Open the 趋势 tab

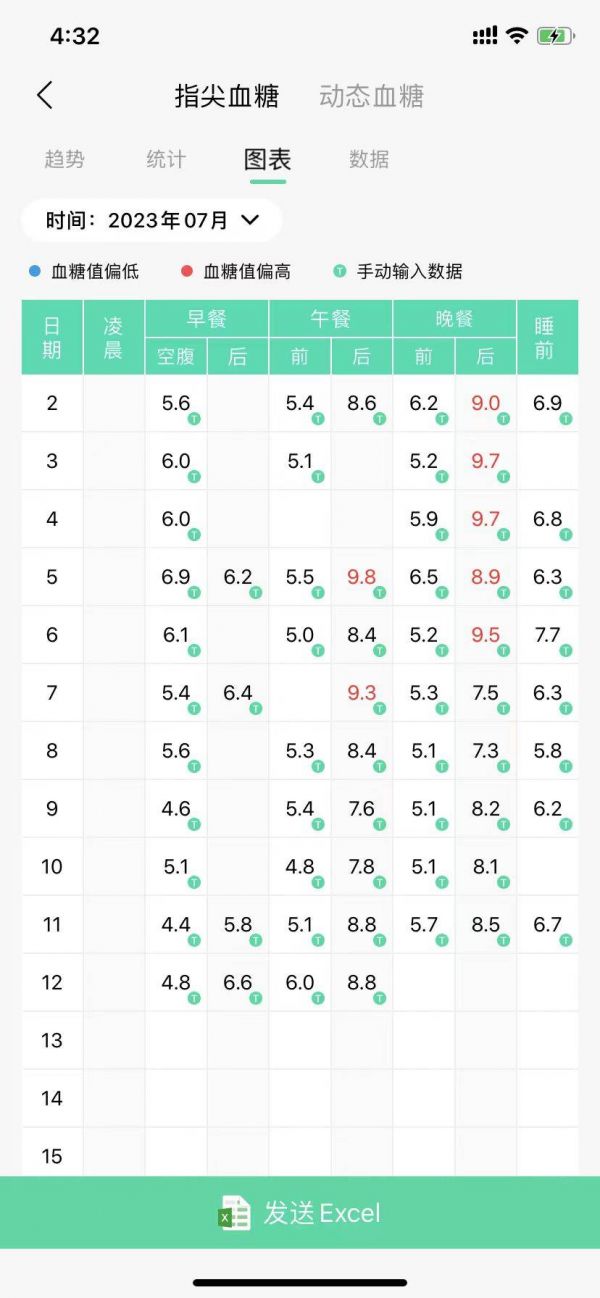coord(65,159)
